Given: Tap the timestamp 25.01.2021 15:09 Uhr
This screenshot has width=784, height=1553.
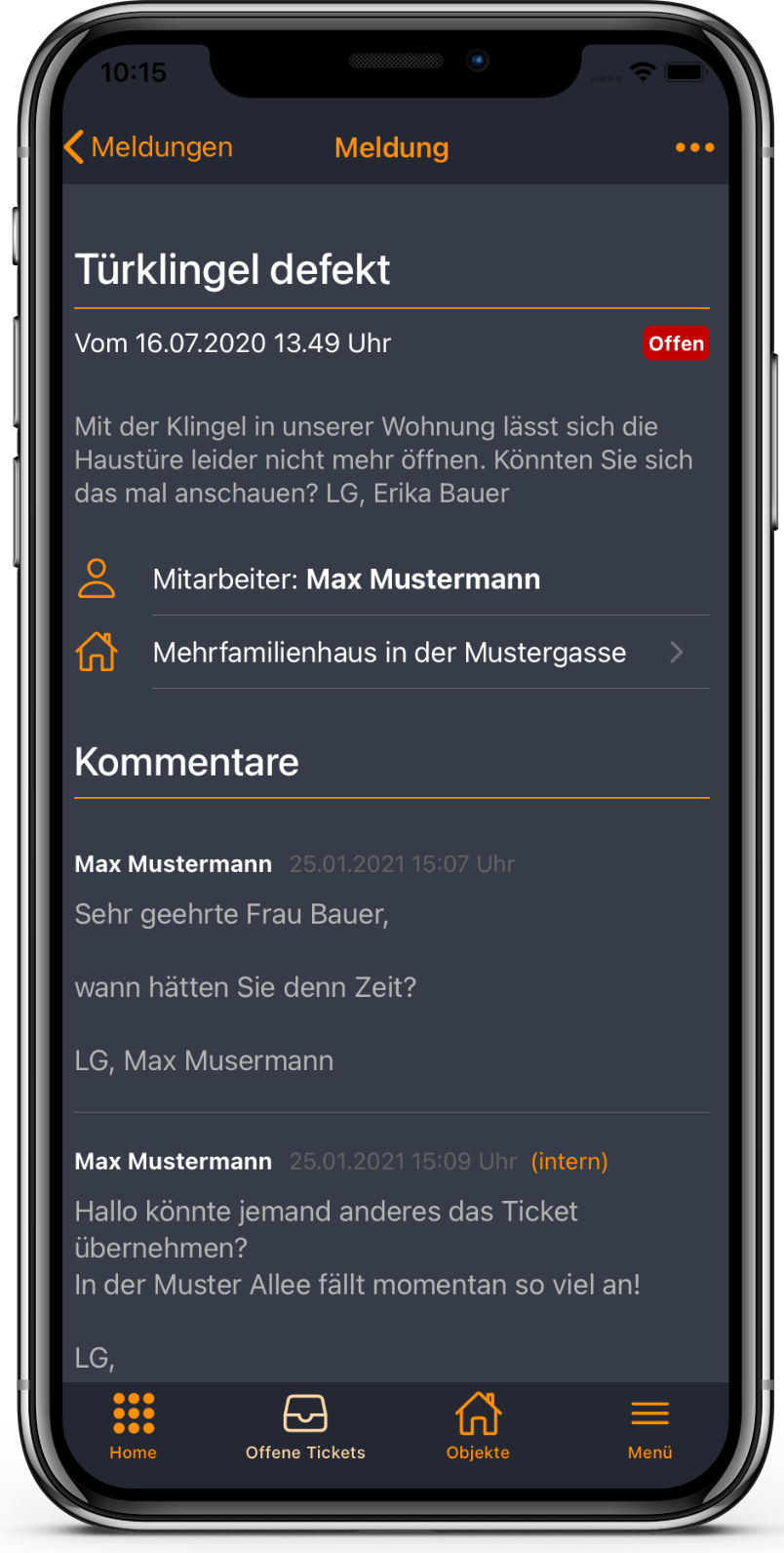Looking at the screenshot, I should tap(402, 1161).
